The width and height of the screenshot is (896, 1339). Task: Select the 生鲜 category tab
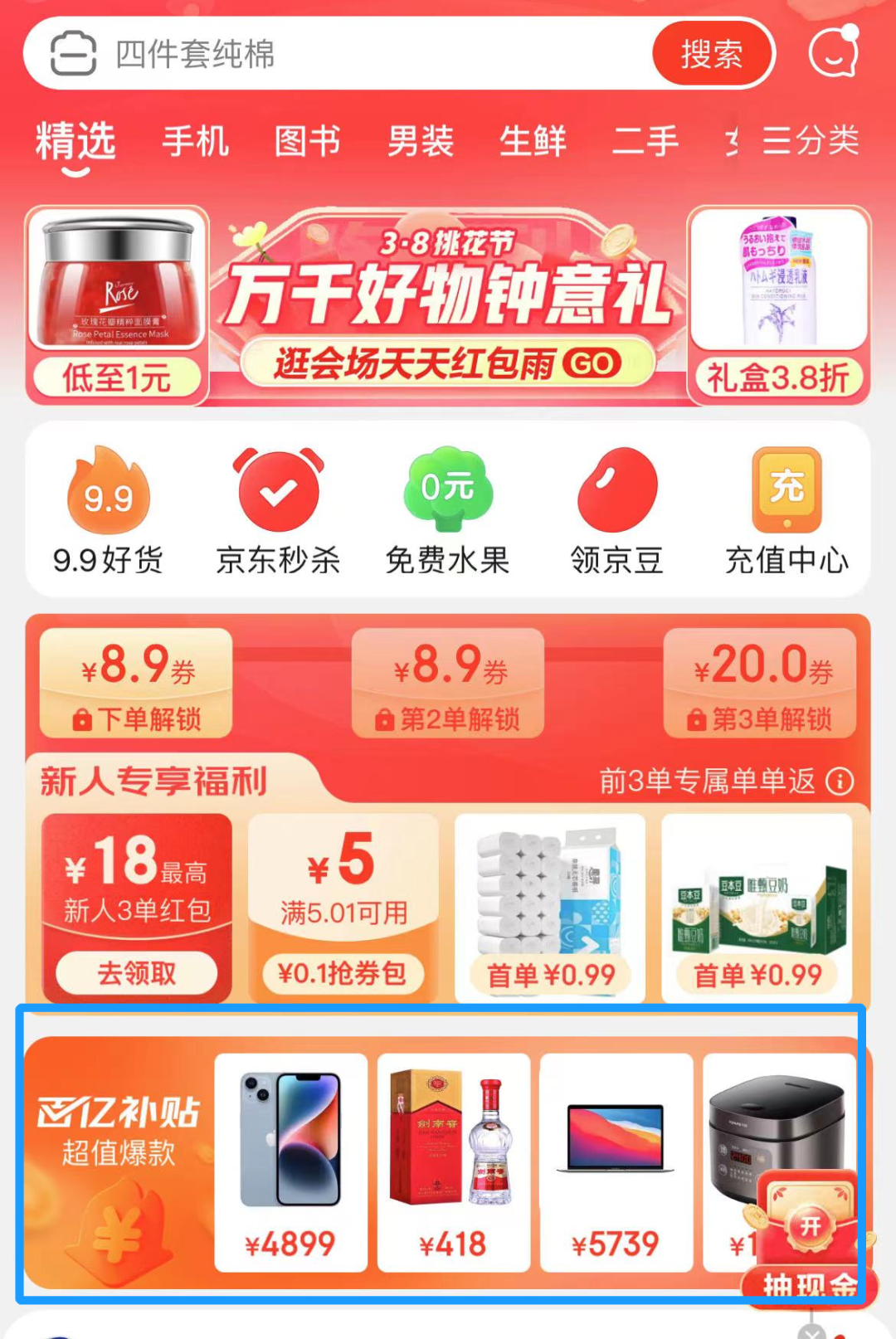(533, 141)
